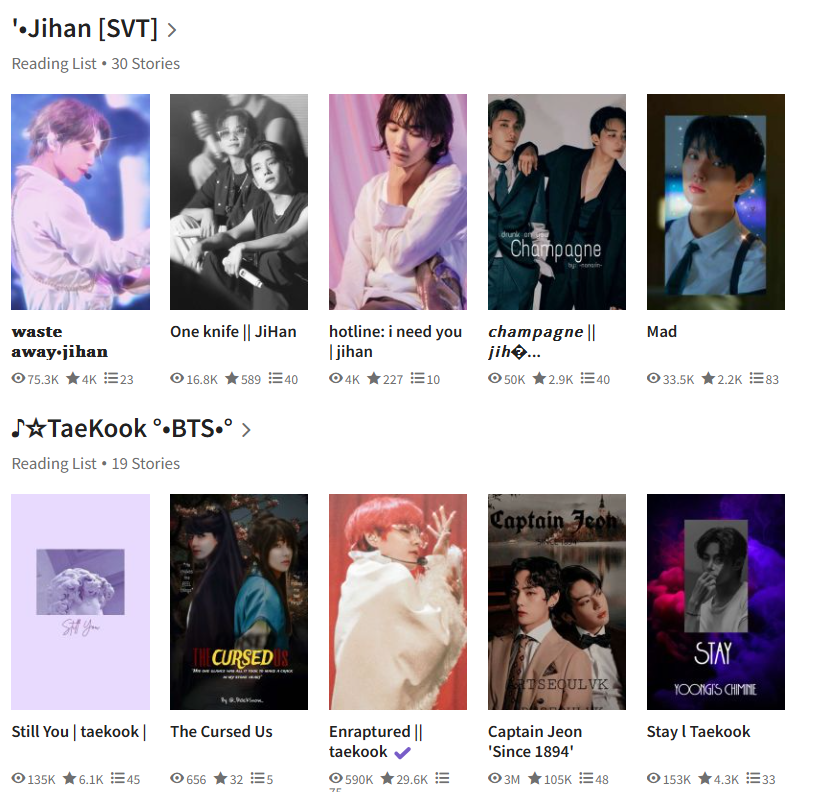This screenshot has height=792, width=816.
Task: Open "Enraptured || taekook" story
Action: coord(398,602)
